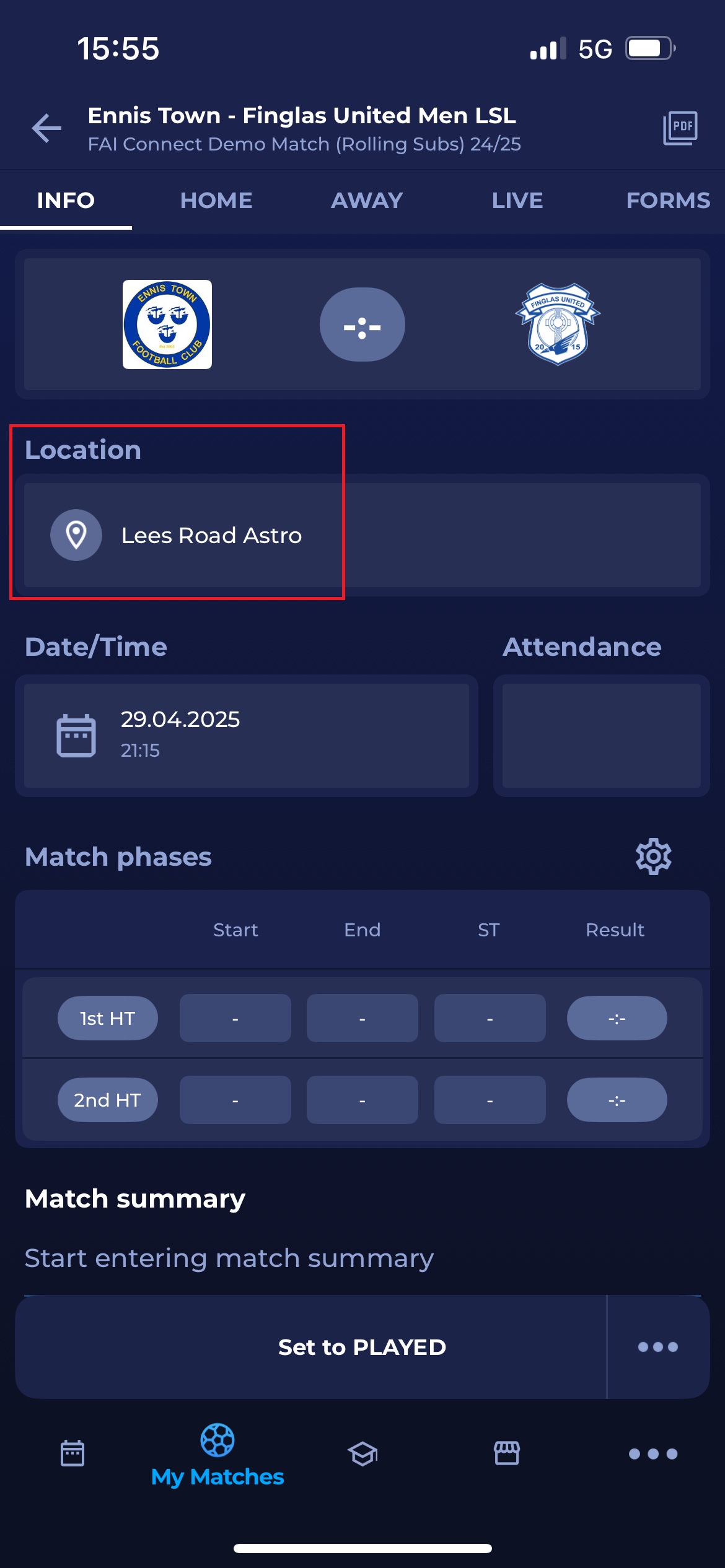Open the calendar tab in bottom navigation
Screen dimensions: 725x1568
[x=72, y=1453]
